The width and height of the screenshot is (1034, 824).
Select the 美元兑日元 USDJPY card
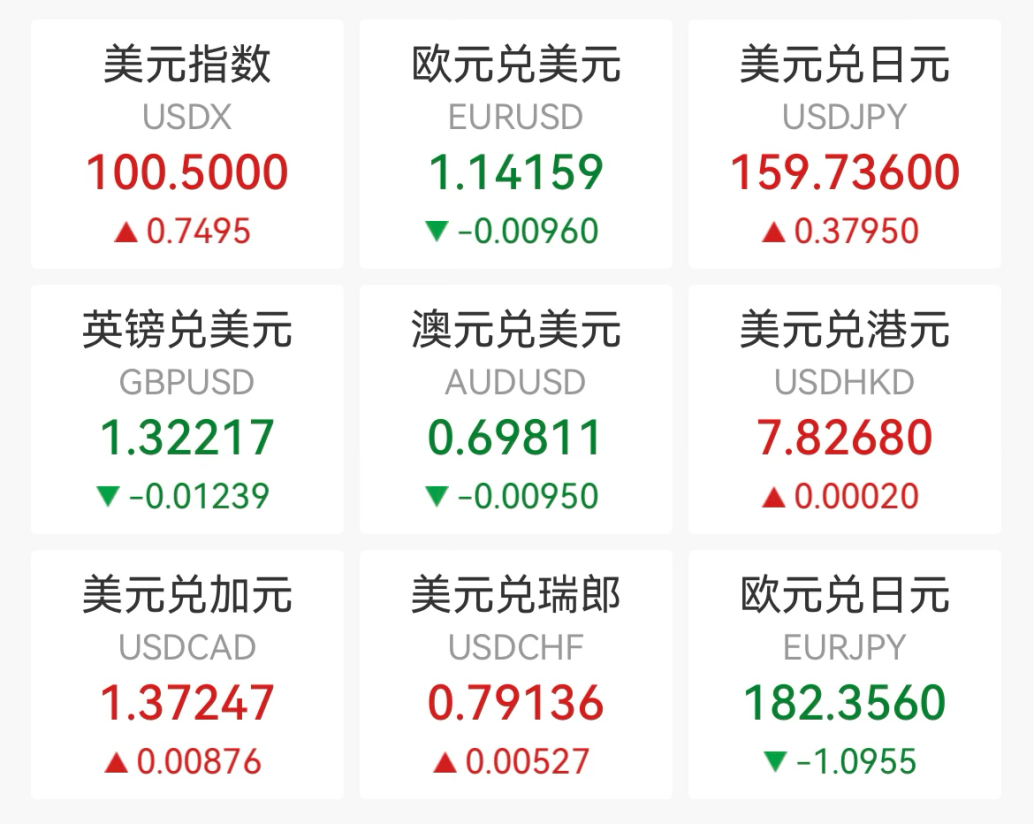[x=845, y=144]
